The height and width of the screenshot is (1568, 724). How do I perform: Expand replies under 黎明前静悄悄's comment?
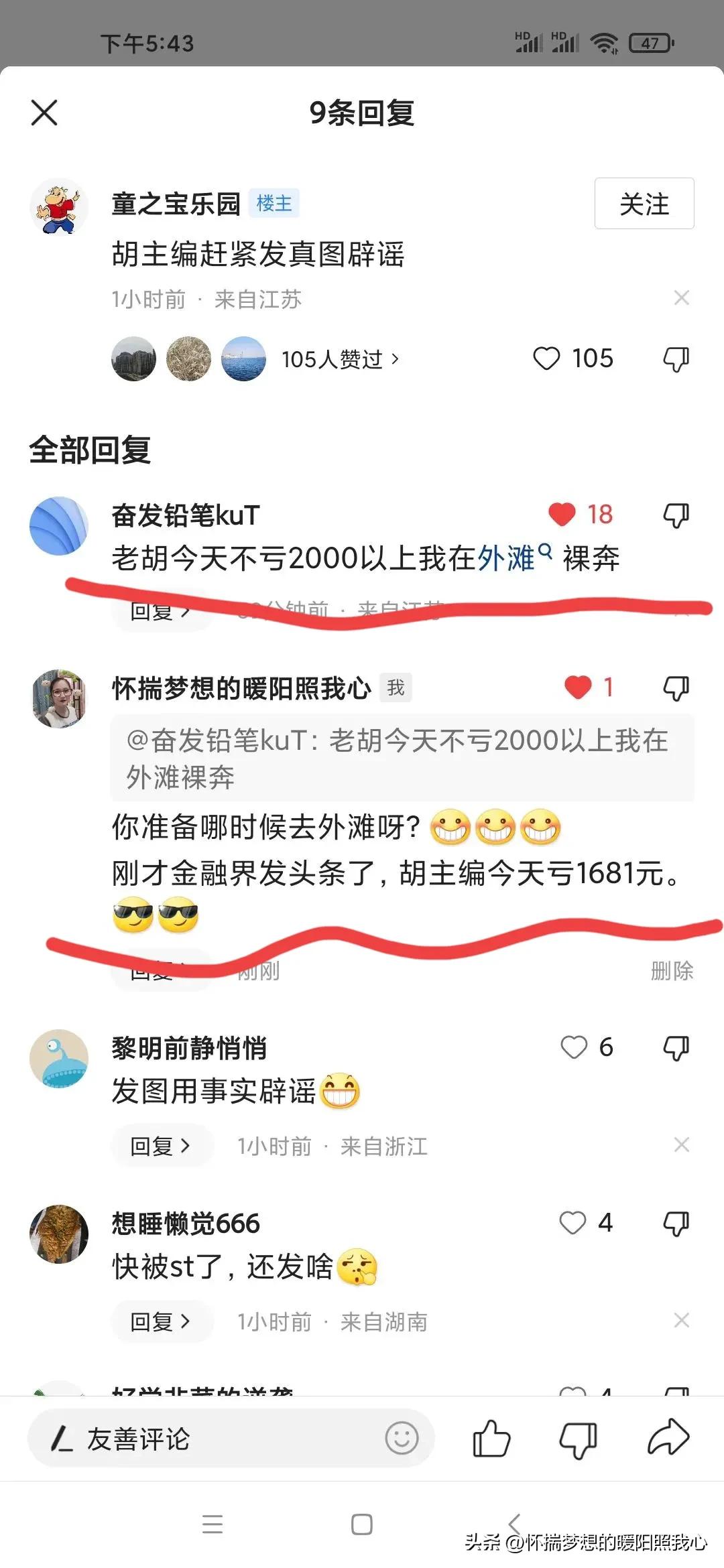162,1145
